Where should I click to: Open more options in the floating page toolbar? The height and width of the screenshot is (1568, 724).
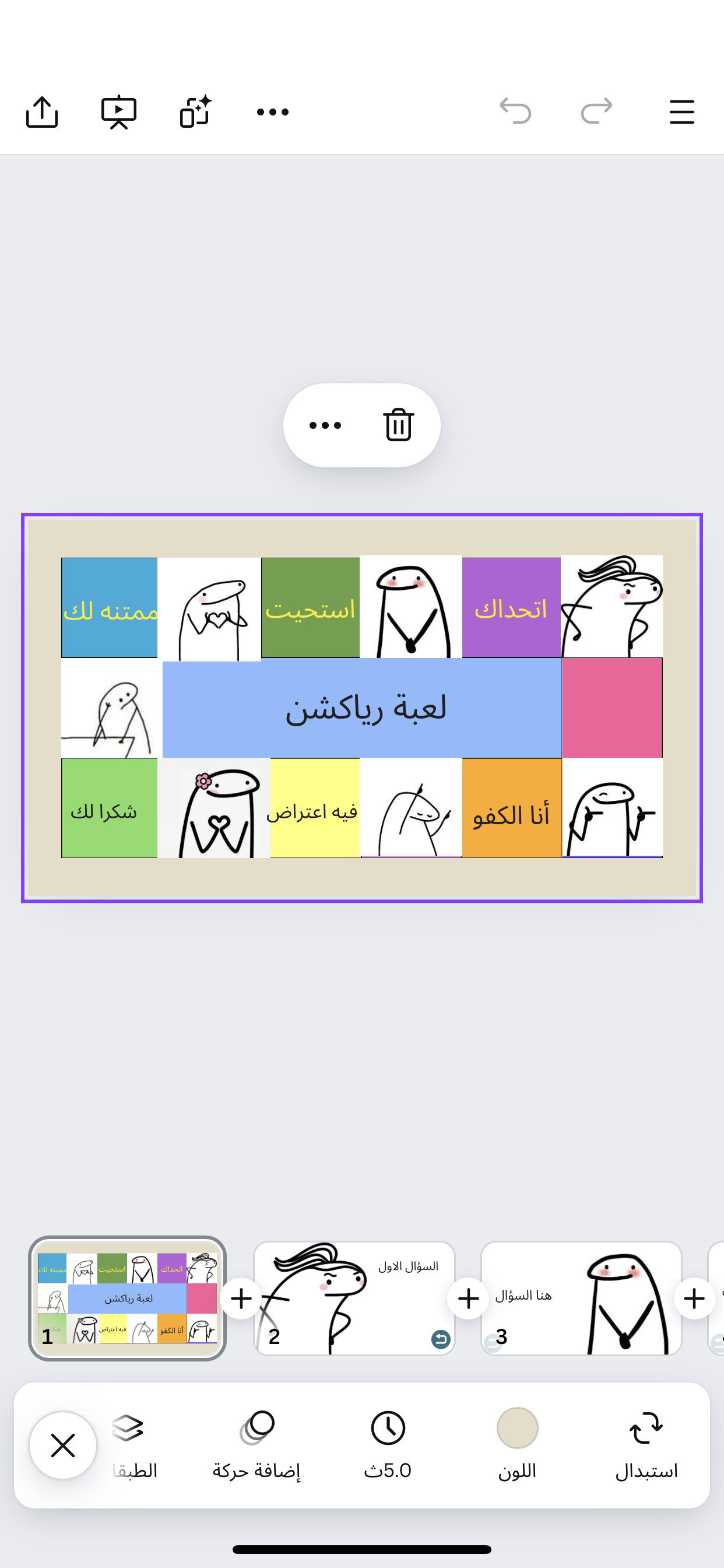325,425
